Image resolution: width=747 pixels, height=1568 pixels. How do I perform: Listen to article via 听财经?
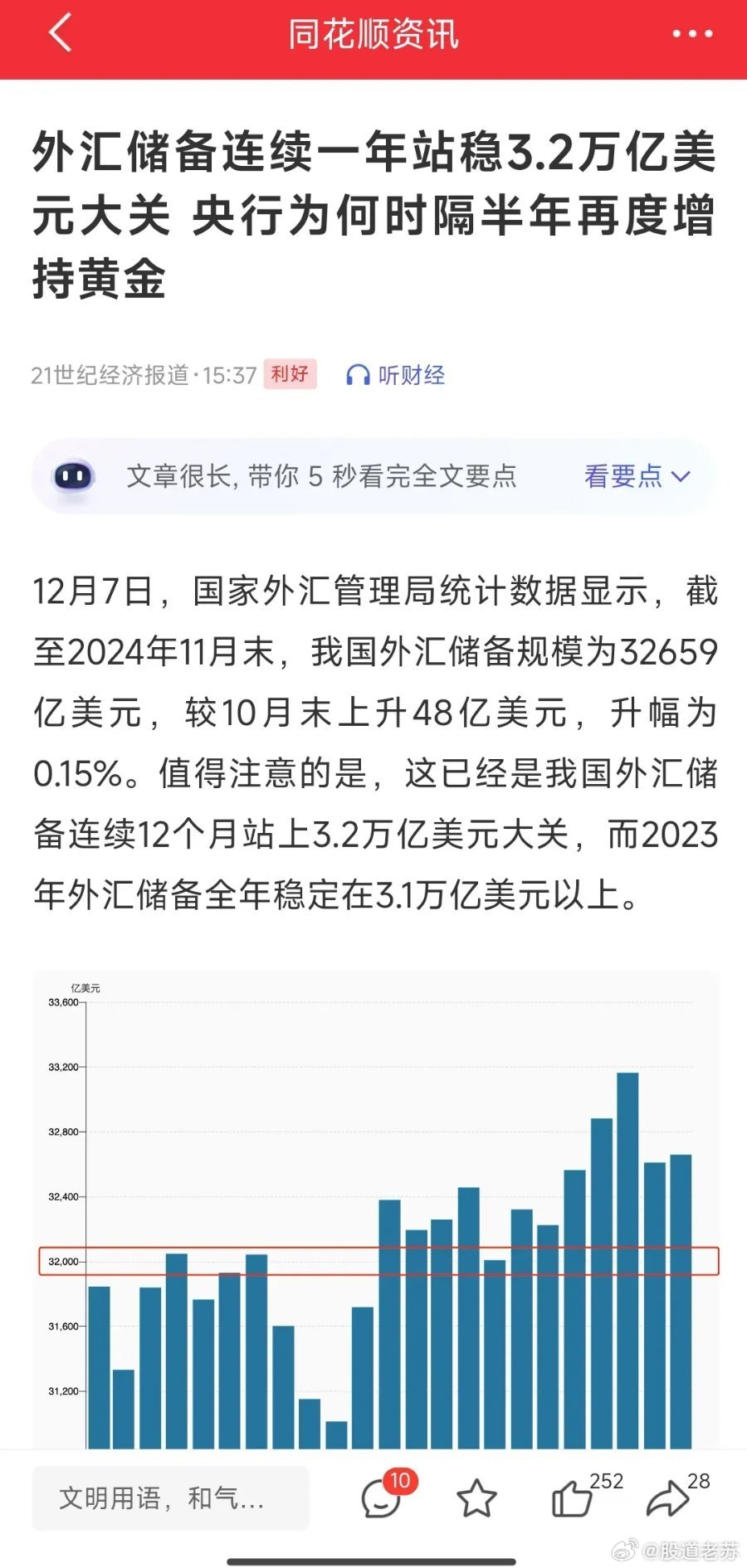[x=395, y=375]
